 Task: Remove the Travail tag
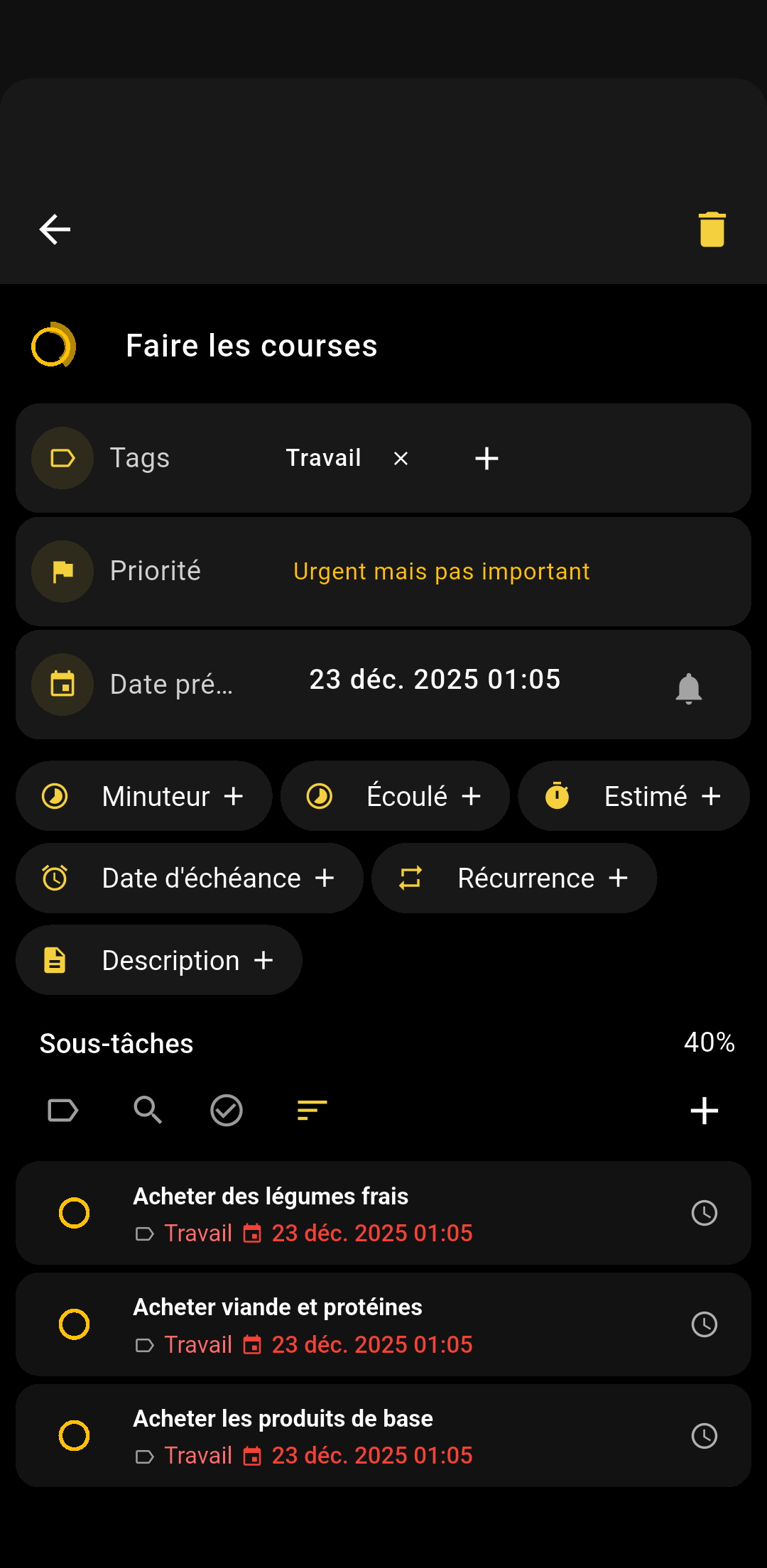[401, 459]
